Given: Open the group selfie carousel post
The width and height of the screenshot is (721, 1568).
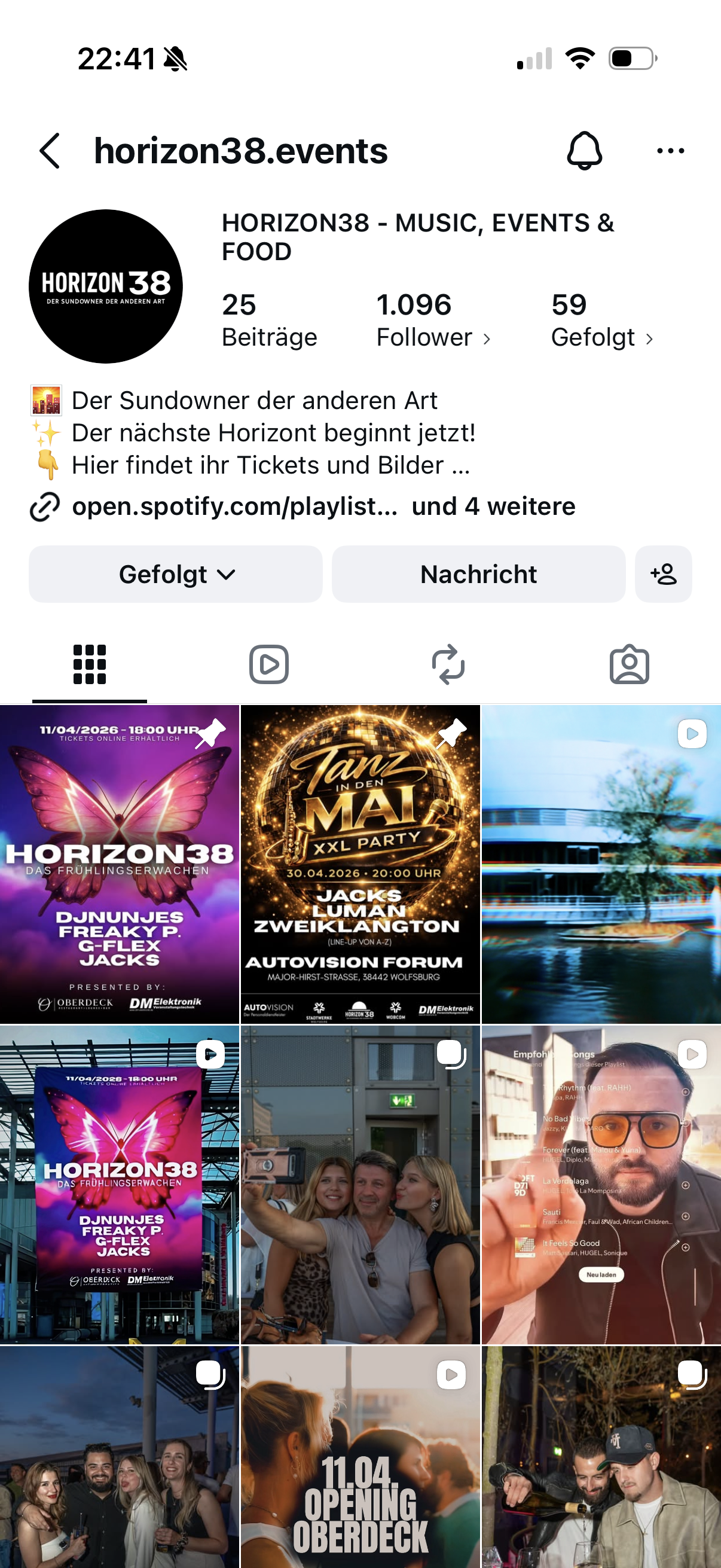Looking at the screenshot, I should tap(360, 1184).
